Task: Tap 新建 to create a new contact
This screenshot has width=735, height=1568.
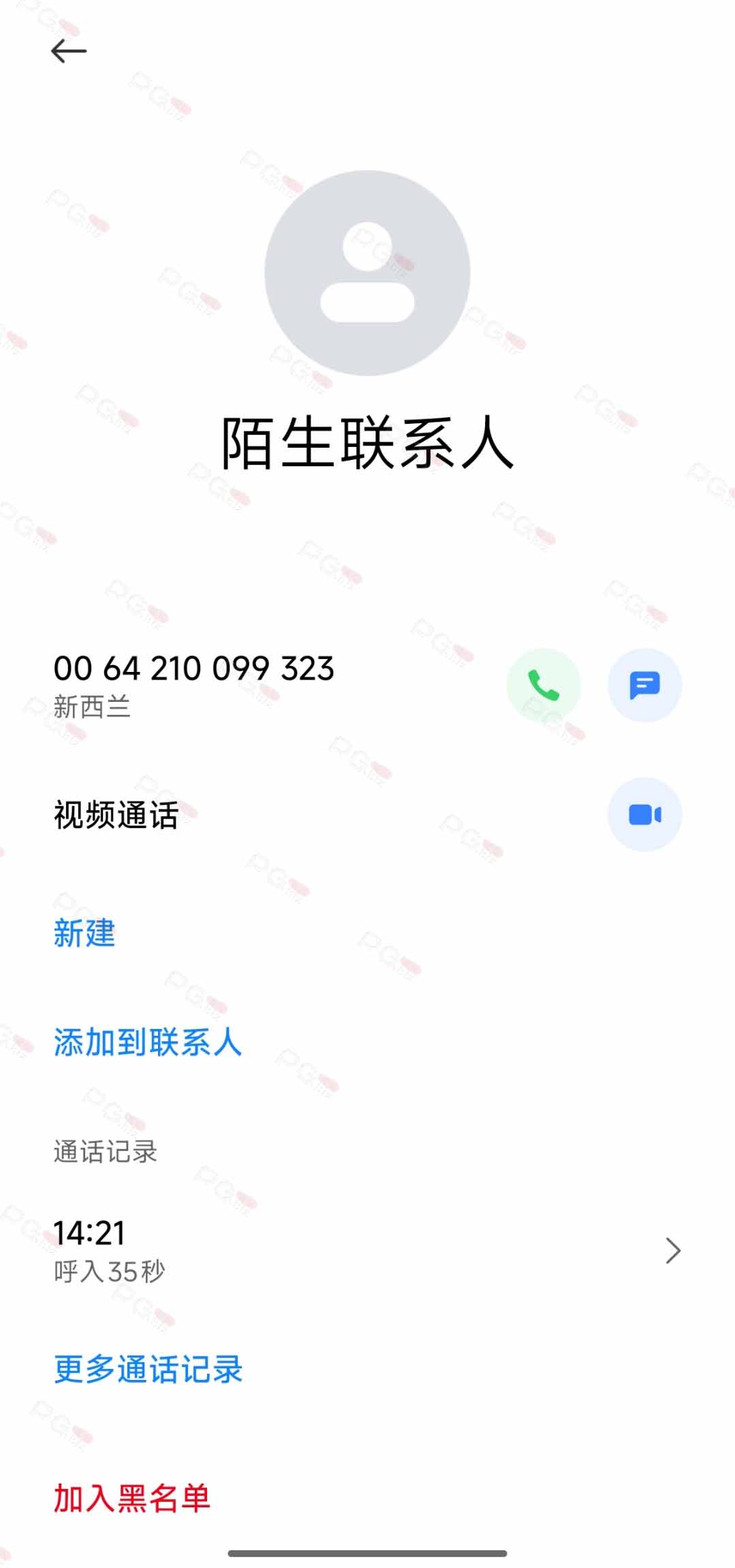Action: pos(84,933)
